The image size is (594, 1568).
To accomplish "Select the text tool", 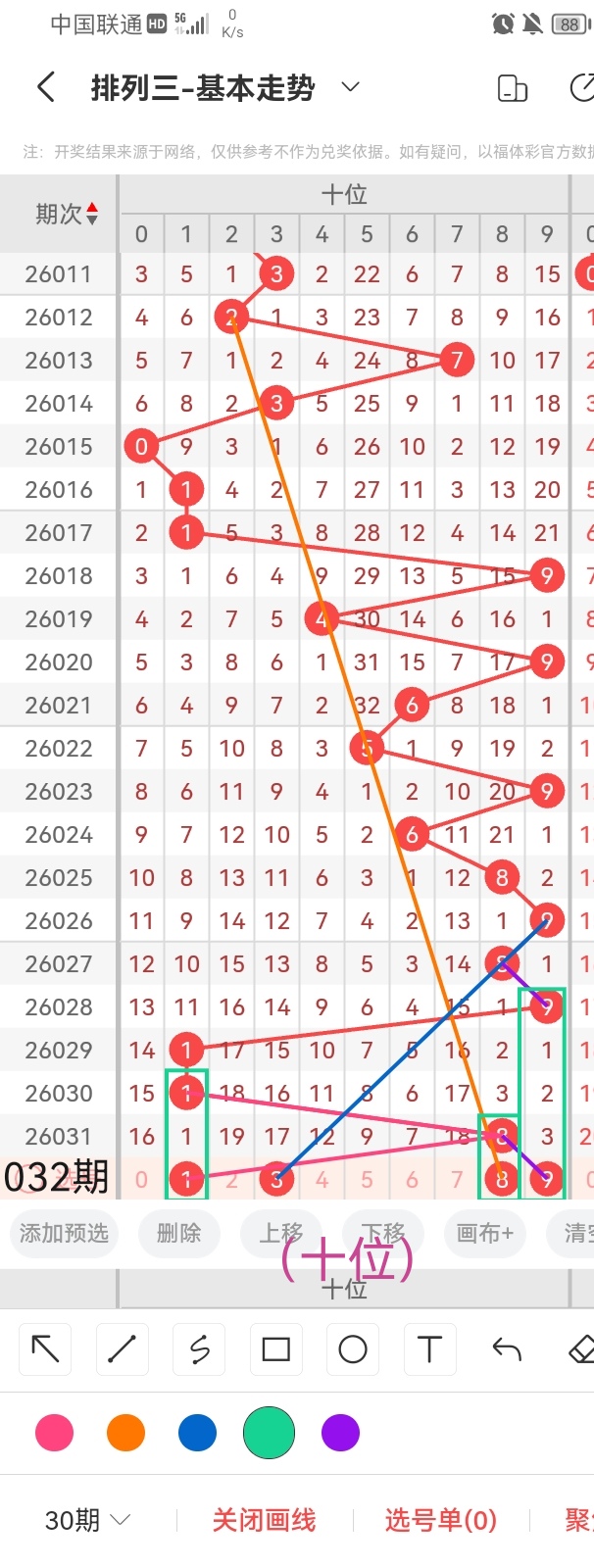I will 429,1349.
